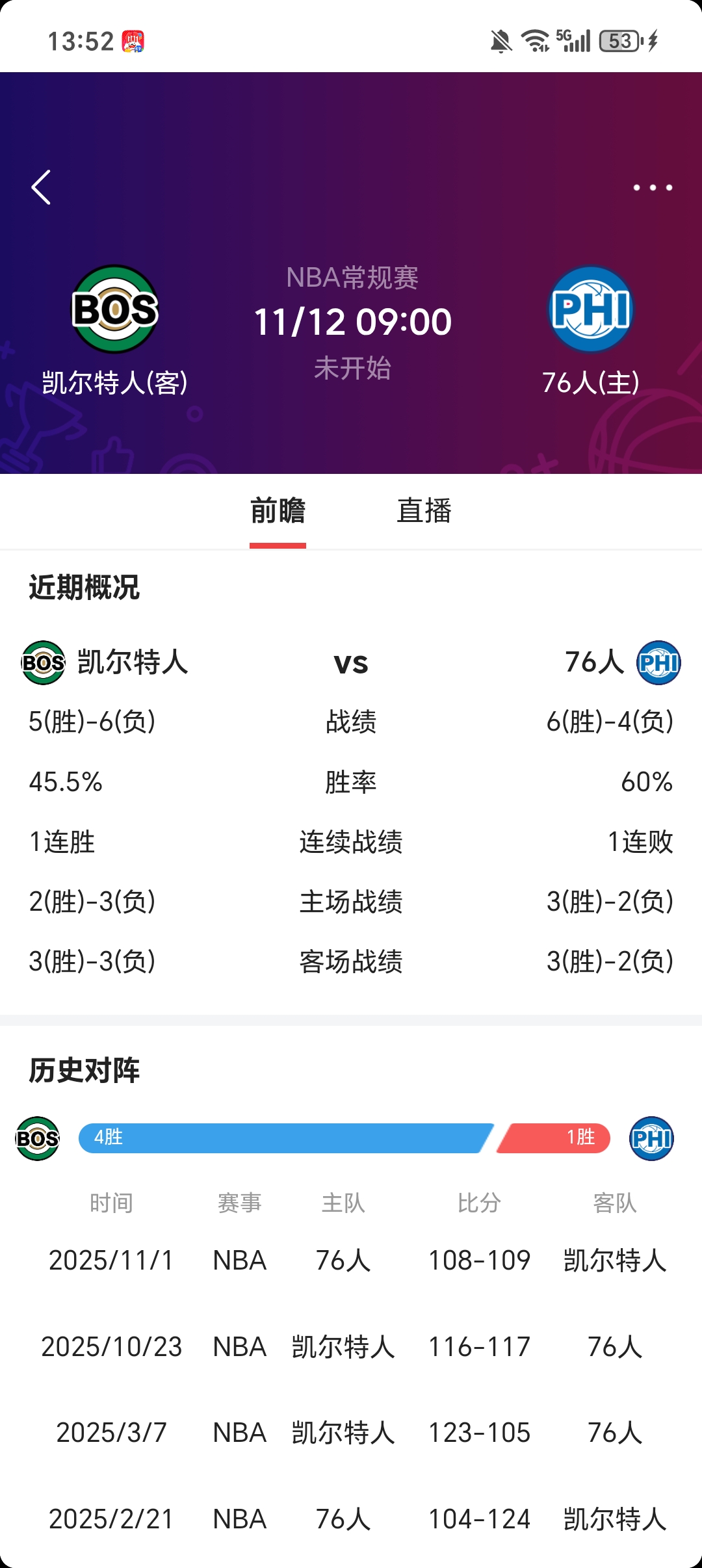Select the 前瞻 tab
The width and height of the screenshot is (702, 1568).
click(x=278, y=511)
